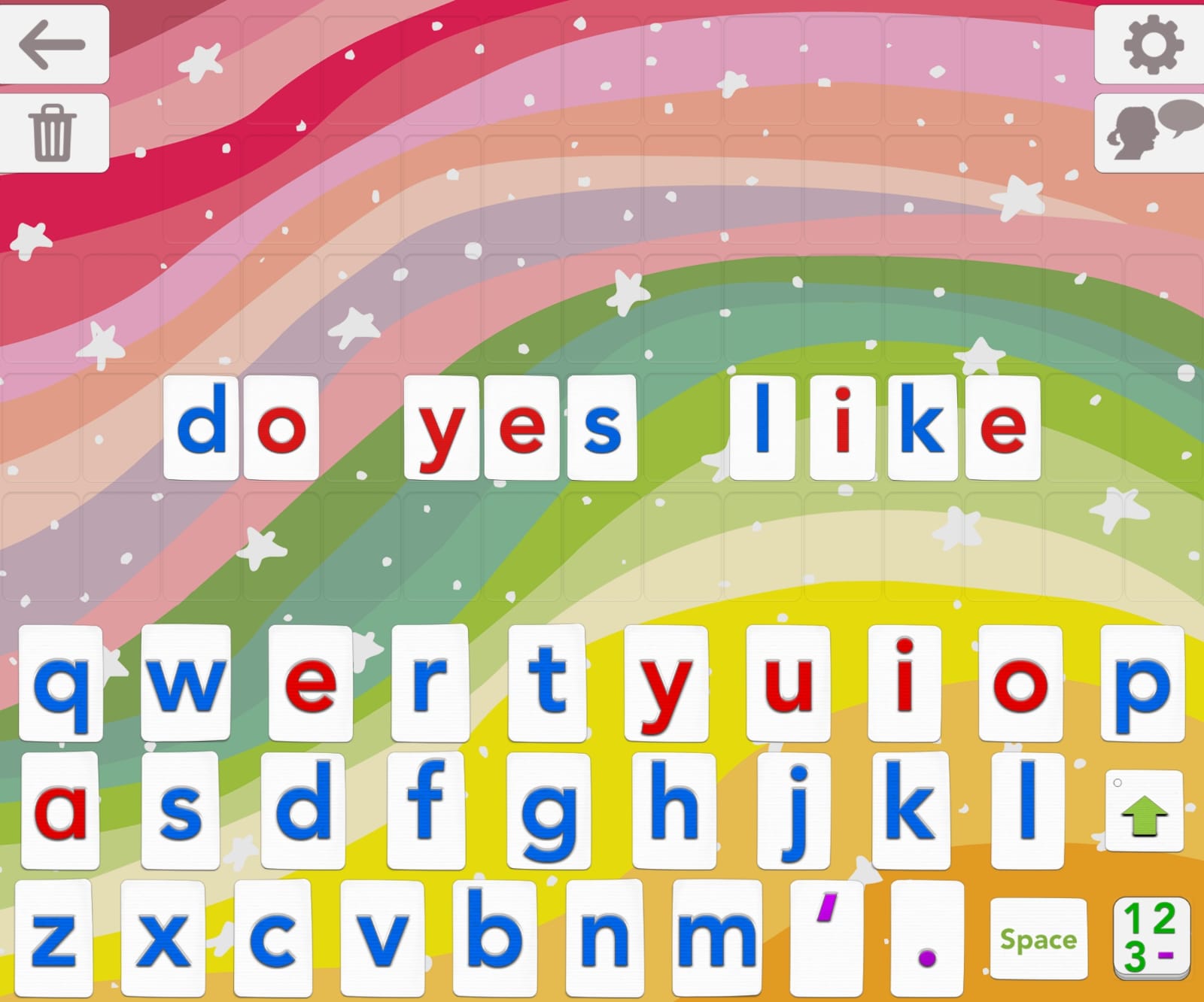Insert the apostrophe tile
Image resolution: width=1204 pixels, height=1002 pixels.
(x=826, y=937)
